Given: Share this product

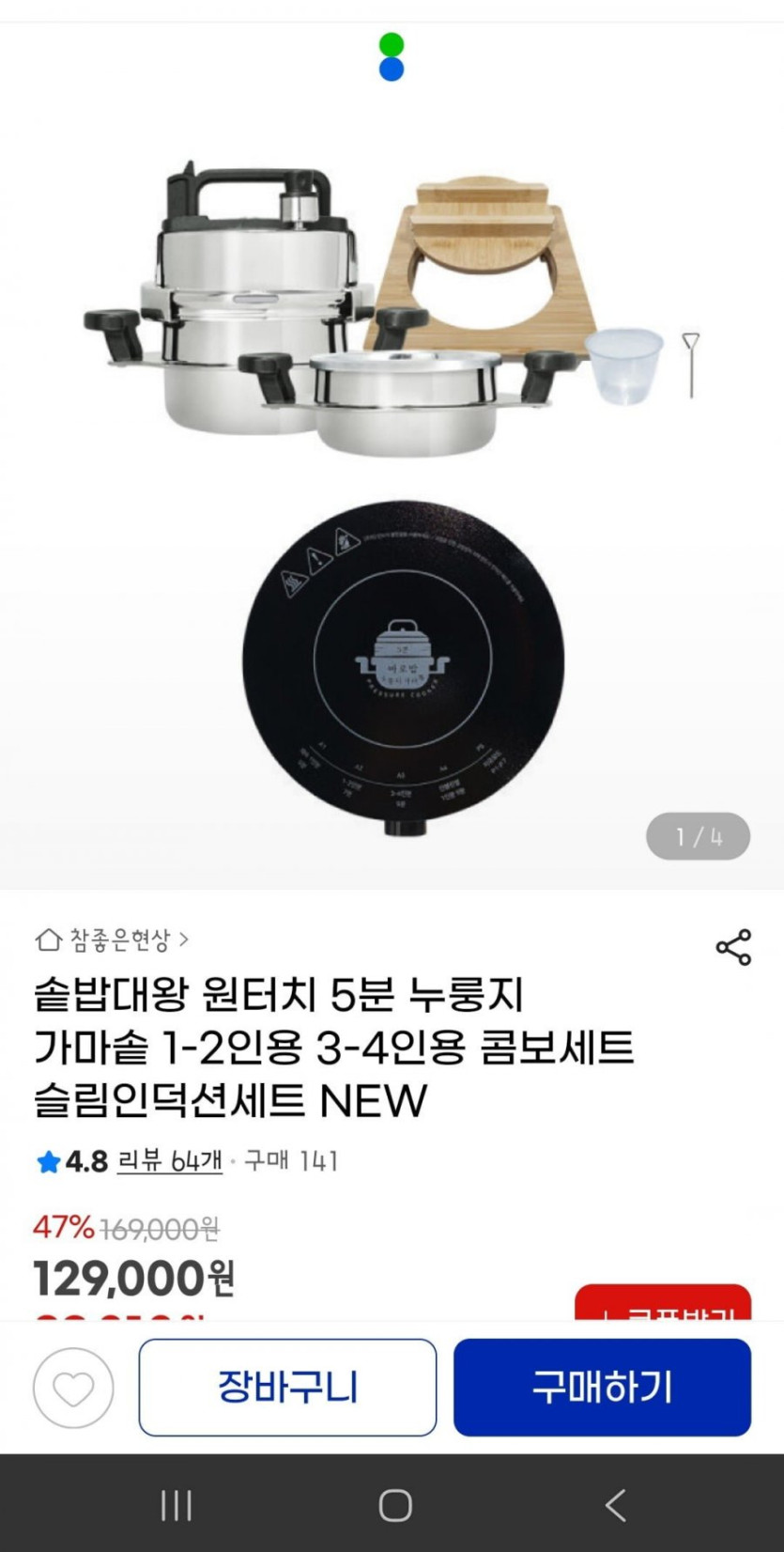Looking at the screenshot, I should tap(733, 947).
